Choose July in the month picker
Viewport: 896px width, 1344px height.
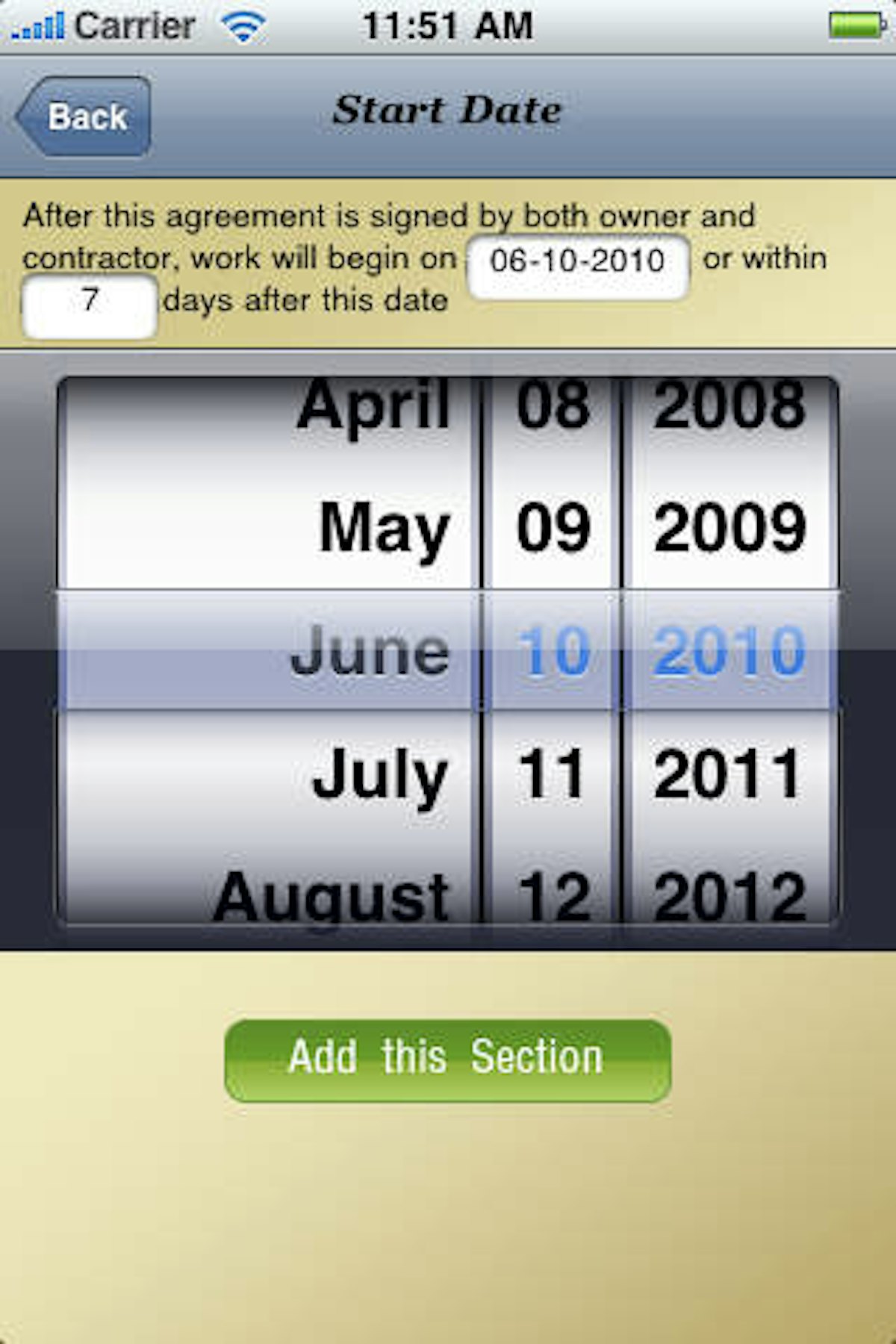click(x=380, y=775)
